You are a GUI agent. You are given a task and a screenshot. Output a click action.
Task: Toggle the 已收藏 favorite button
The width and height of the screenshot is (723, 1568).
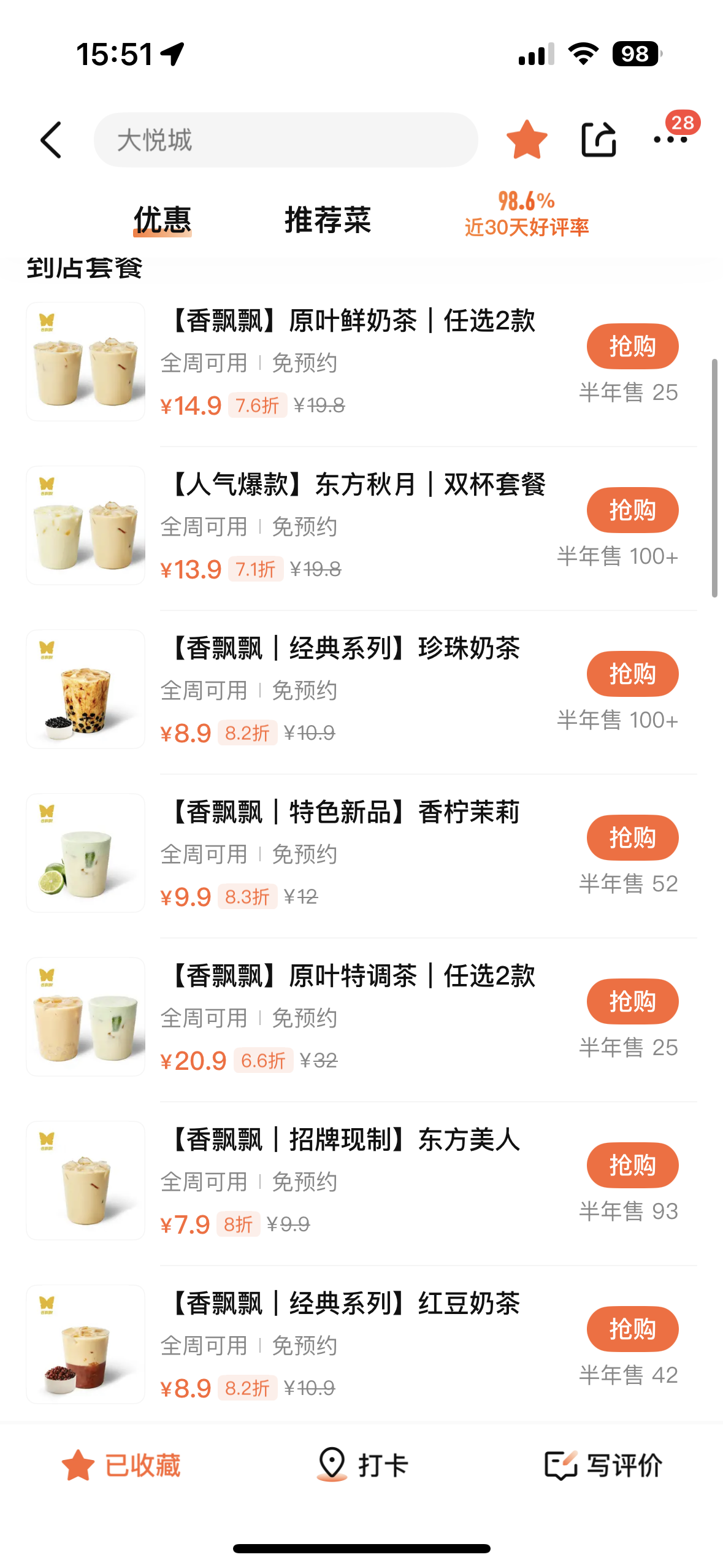[x=121, y=1466]
